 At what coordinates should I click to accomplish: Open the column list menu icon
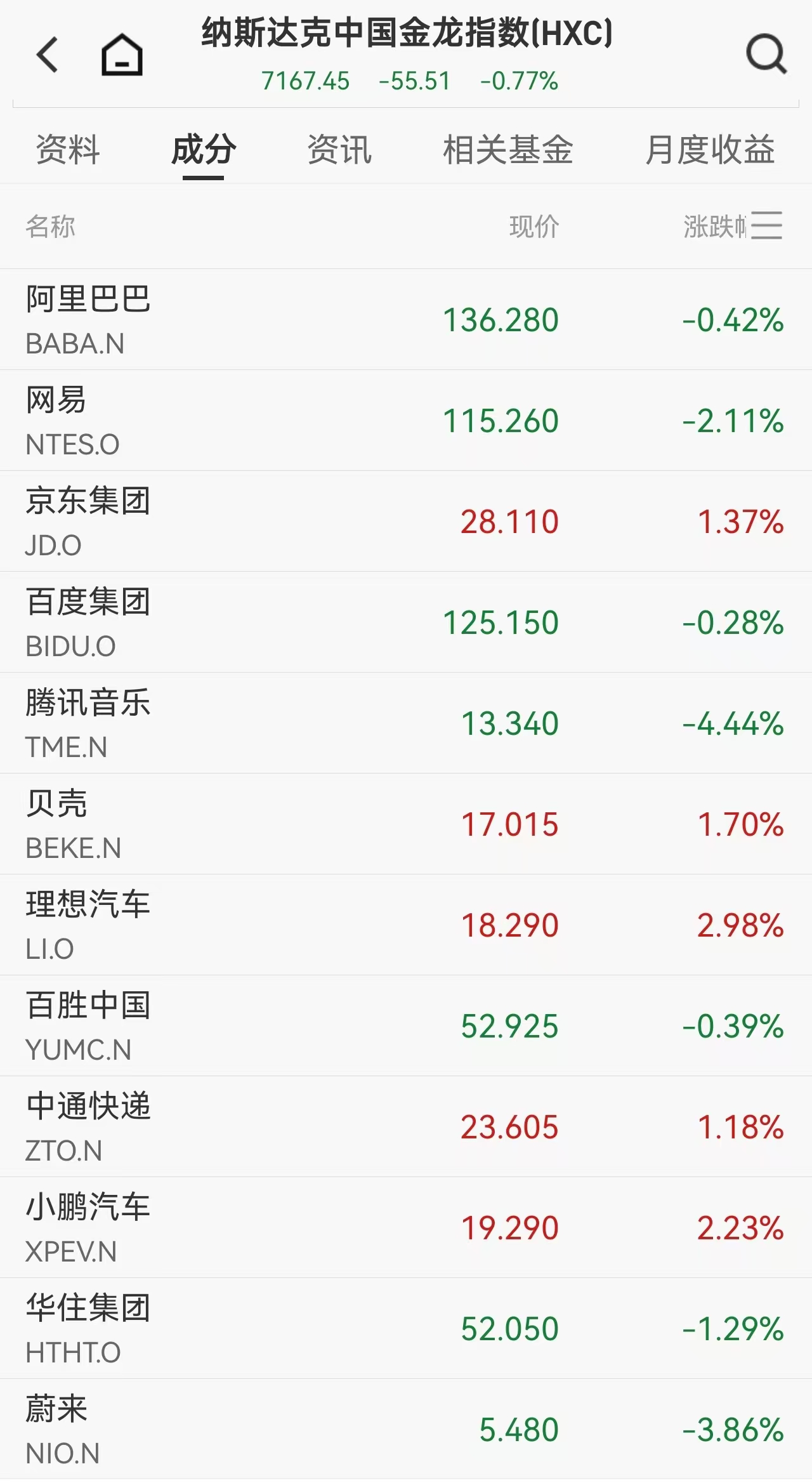(766, 226)
